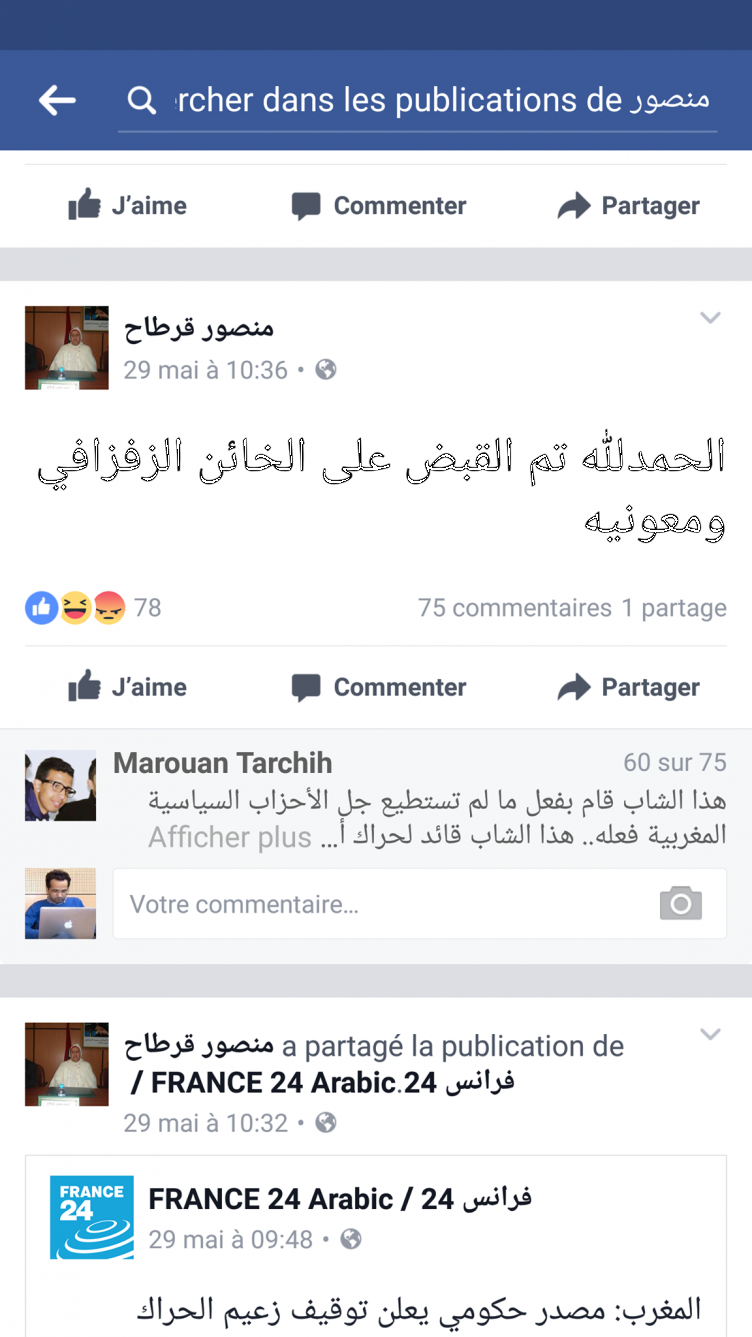Screen dimensions: 752x1337
Task: Go back with the arrow icon
Action: click(57, 100)
